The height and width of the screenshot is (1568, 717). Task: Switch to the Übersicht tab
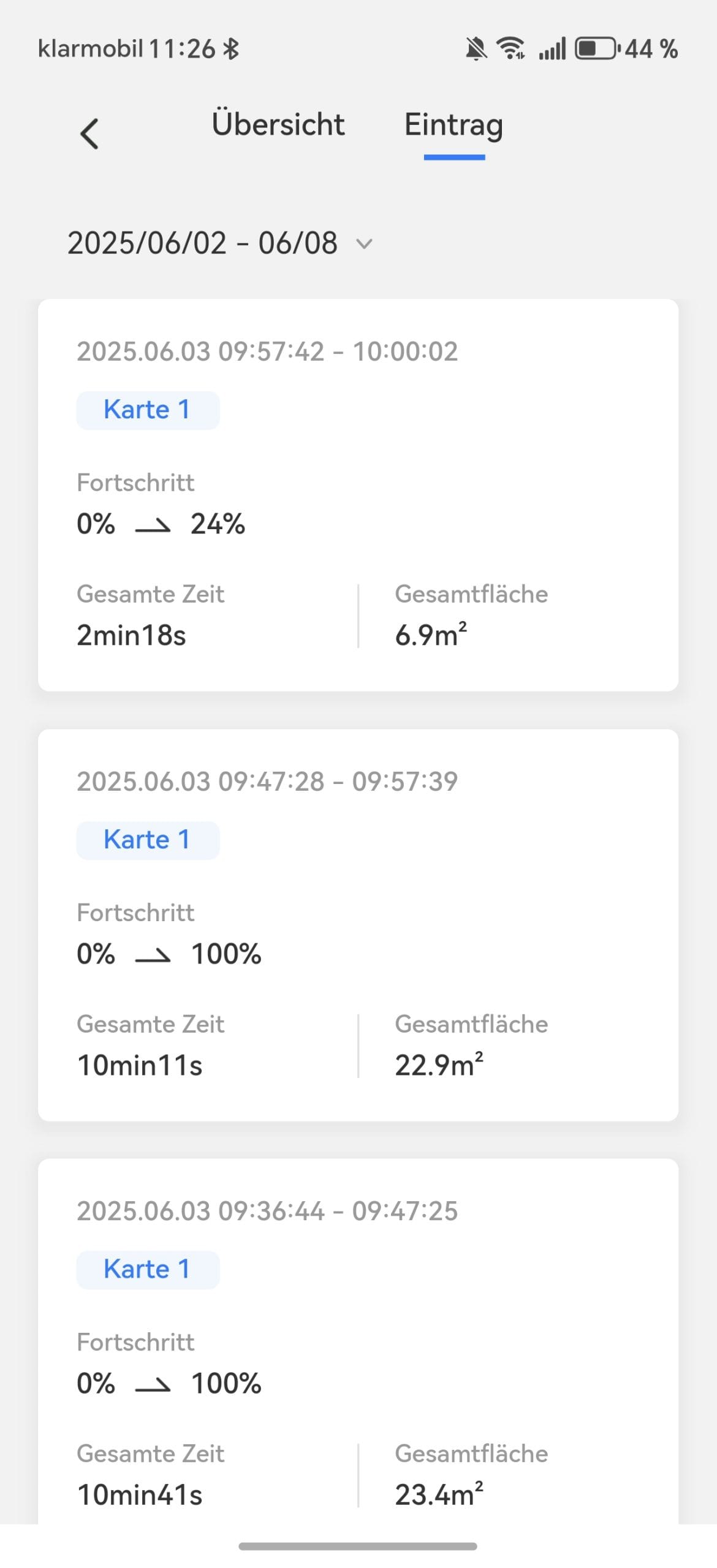pyautogui.click(x=278, y=124)
